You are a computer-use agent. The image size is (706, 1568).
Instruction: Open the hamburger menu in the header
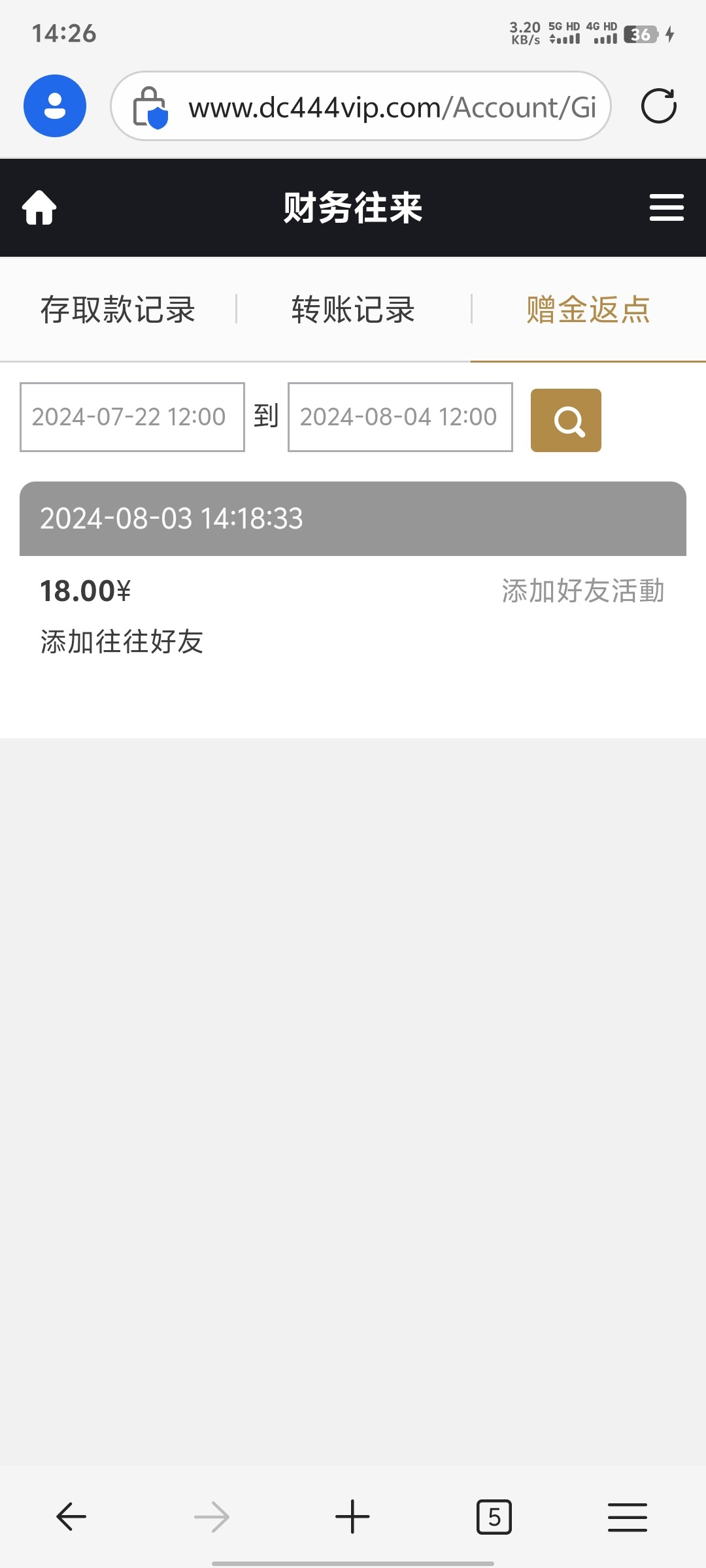[x=666, y=208]
